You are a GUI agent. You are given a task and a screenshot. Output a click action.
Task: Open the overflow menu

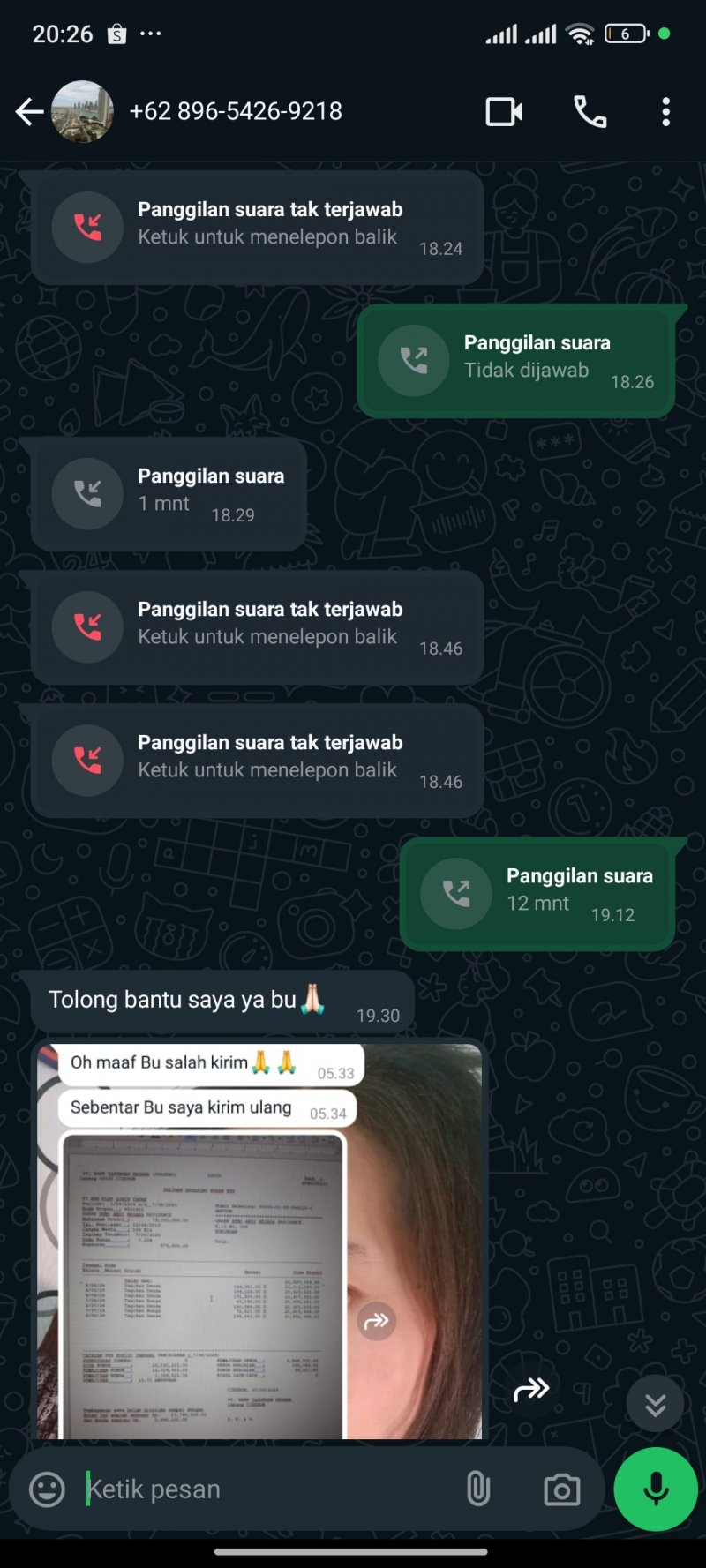click(x=665, y=112)
